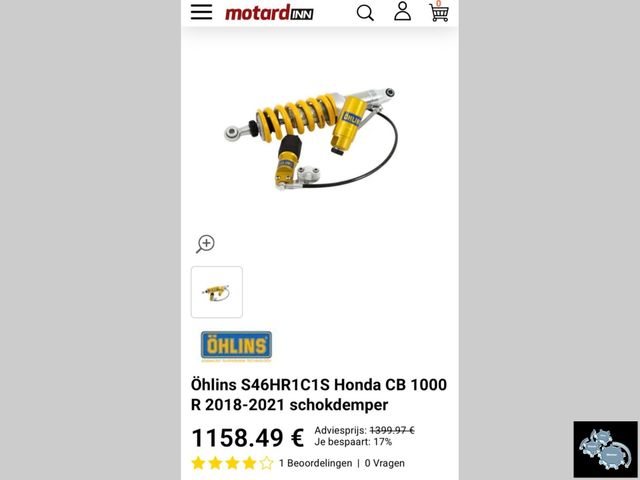640x480 pixels.
Task: Open the user account icon
Action: tap(402, 12)
